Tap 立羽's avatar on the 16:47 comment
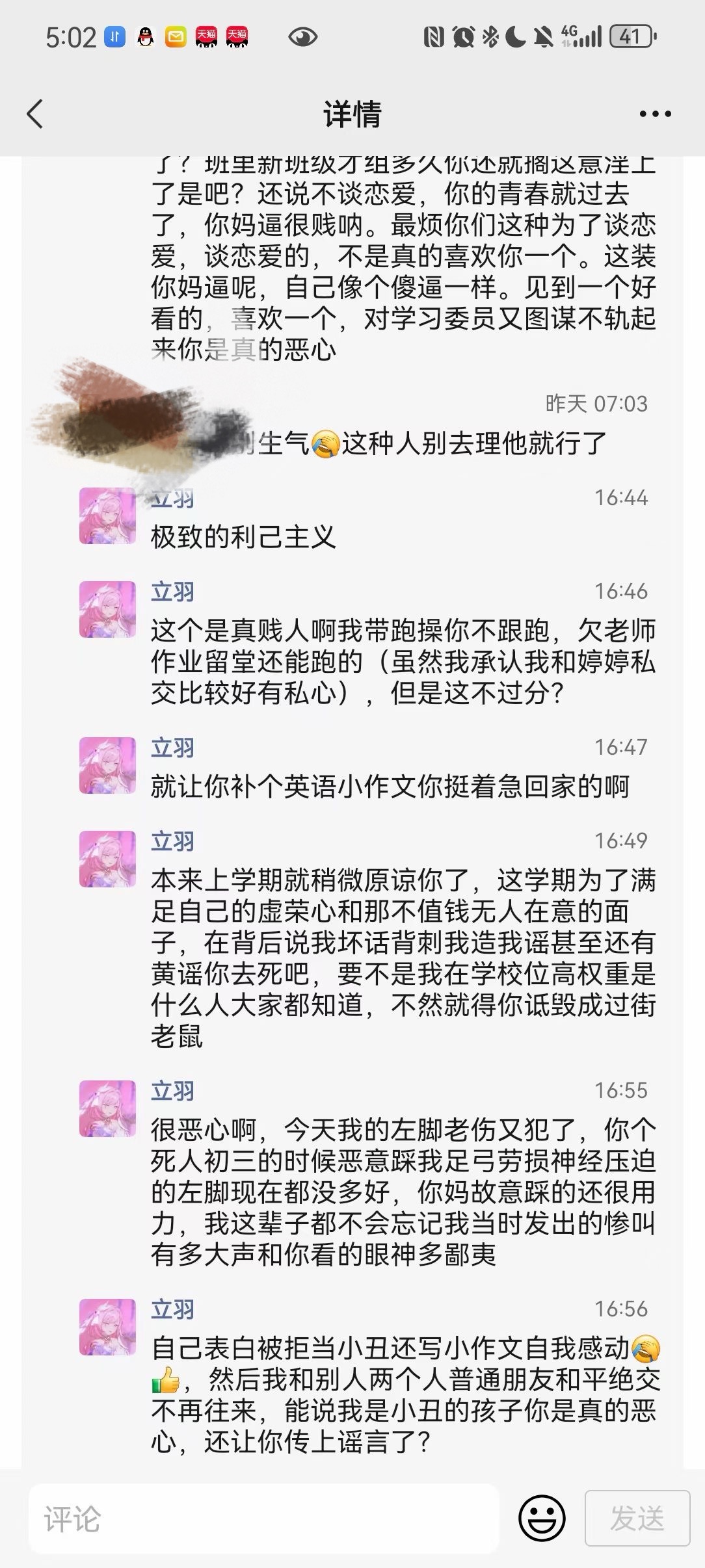 pyautogui.click(x=107, y=765)
